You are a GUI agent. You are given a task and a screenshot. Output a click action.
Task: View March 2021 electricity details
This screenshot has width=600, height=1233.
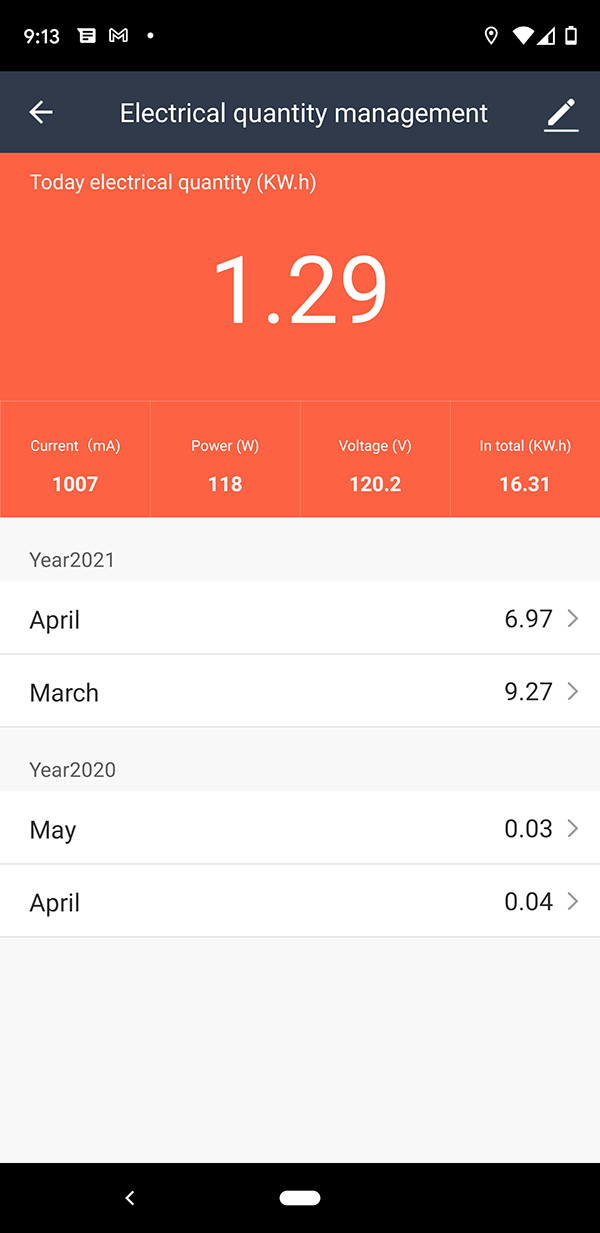300,692
